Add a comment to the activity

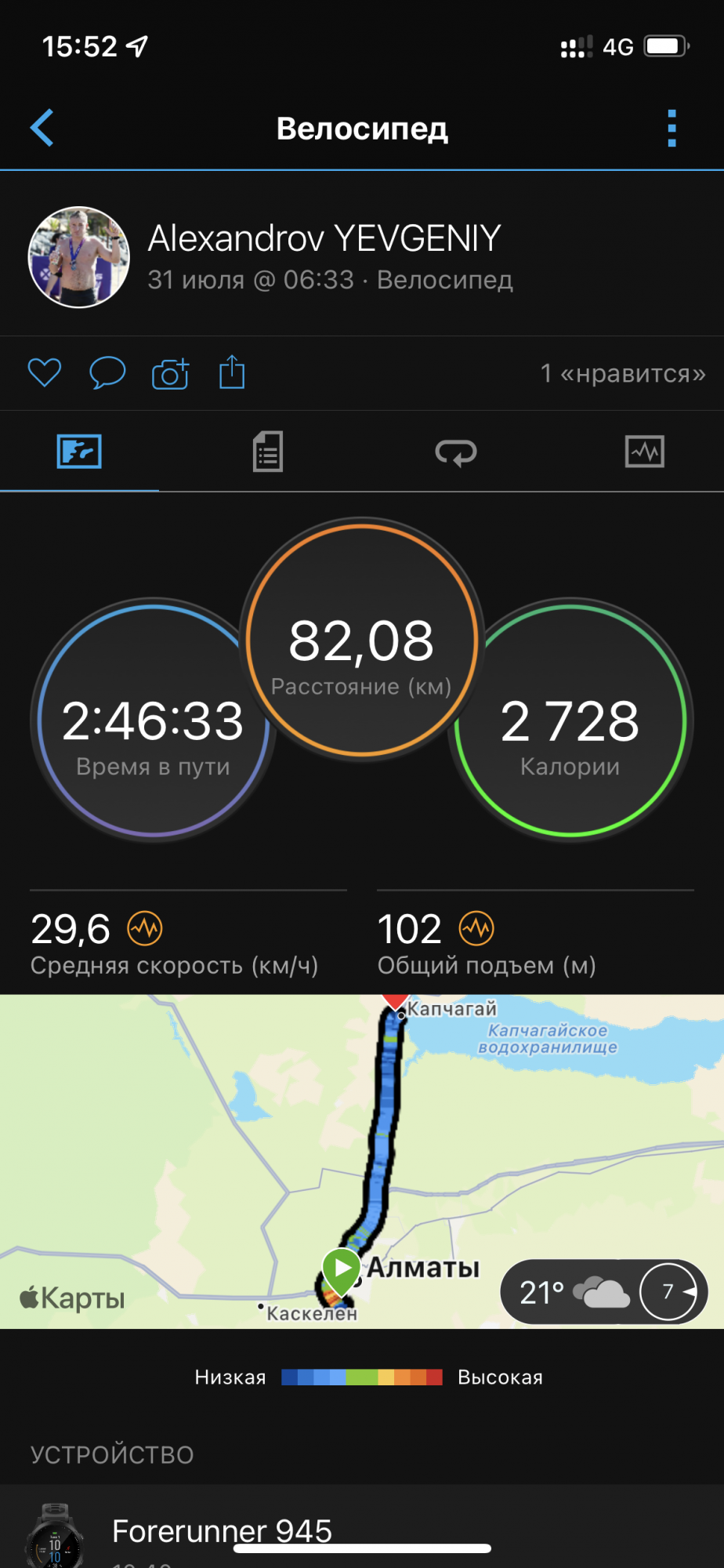click(107, 372)
